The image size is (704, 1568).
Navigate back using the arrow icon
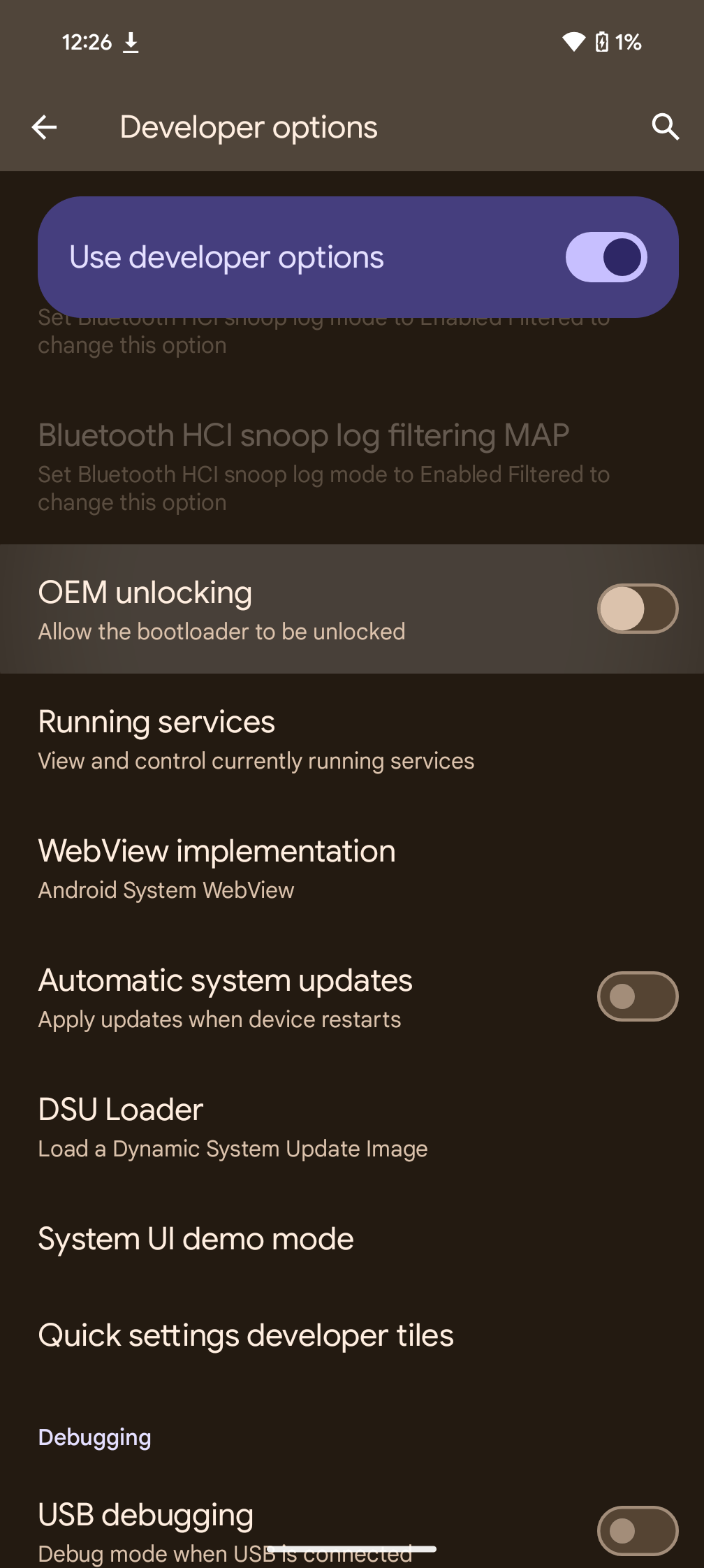(45, 126)
